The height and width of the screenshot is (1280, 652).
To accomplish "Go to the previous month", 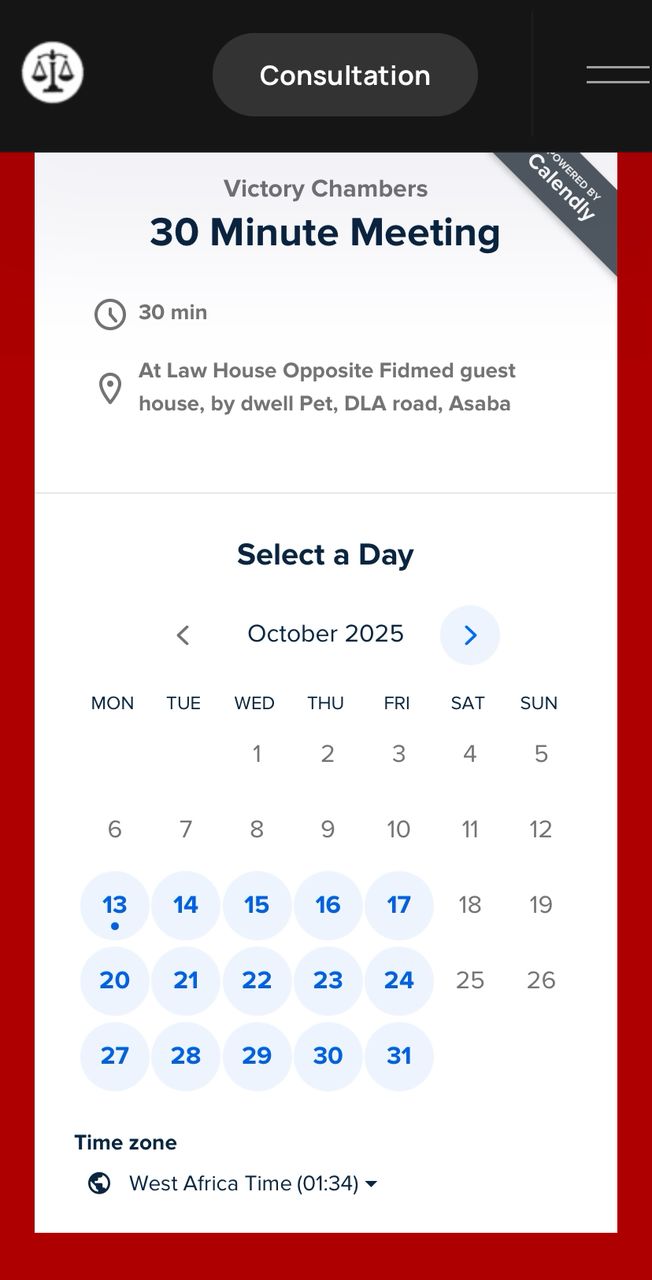I will pyautogui.click(x=183, y=635).
